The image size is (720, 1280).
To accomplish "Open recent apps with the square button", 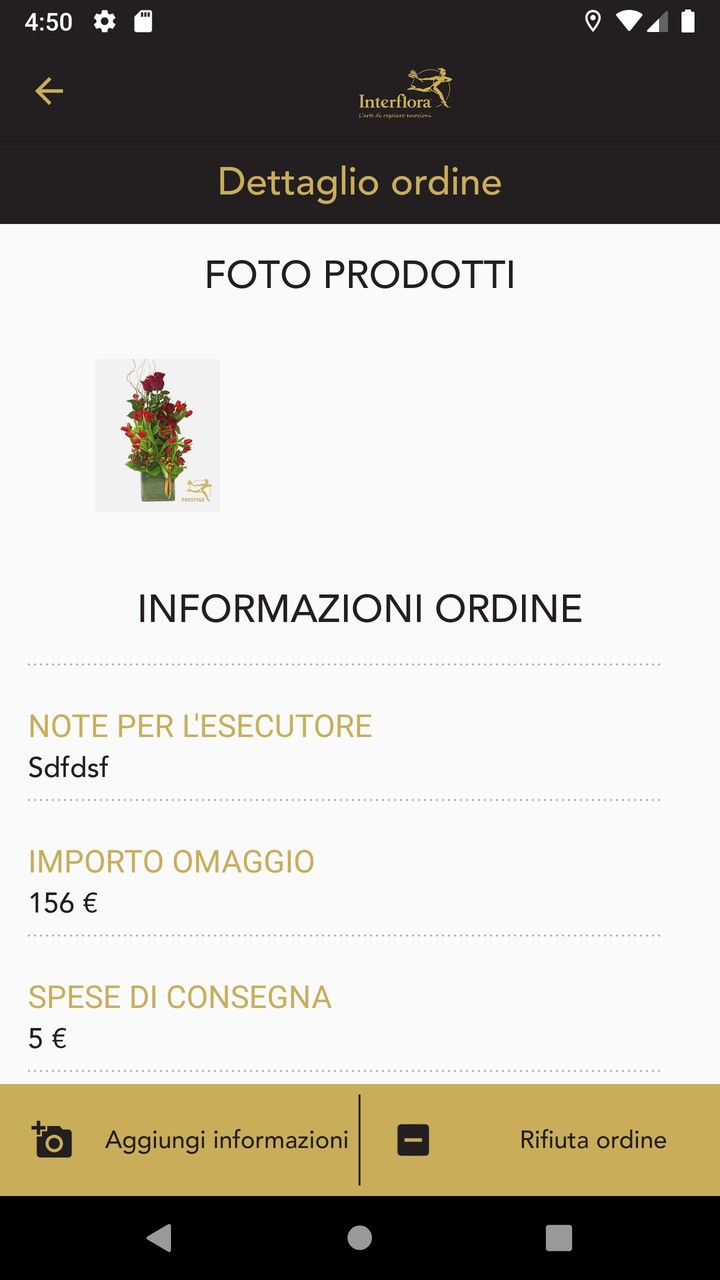I will pos(558,1237).
